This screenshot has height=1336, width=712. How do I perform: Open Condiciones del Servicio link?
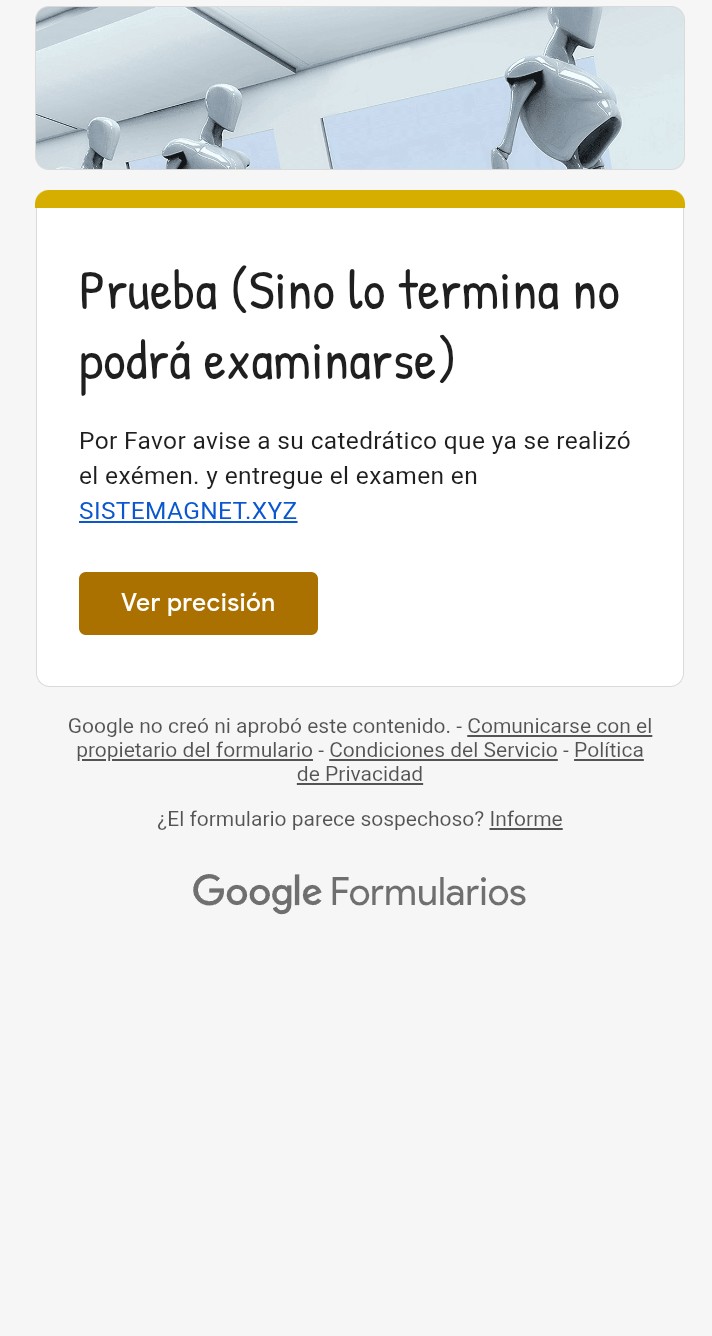[443, 750]
